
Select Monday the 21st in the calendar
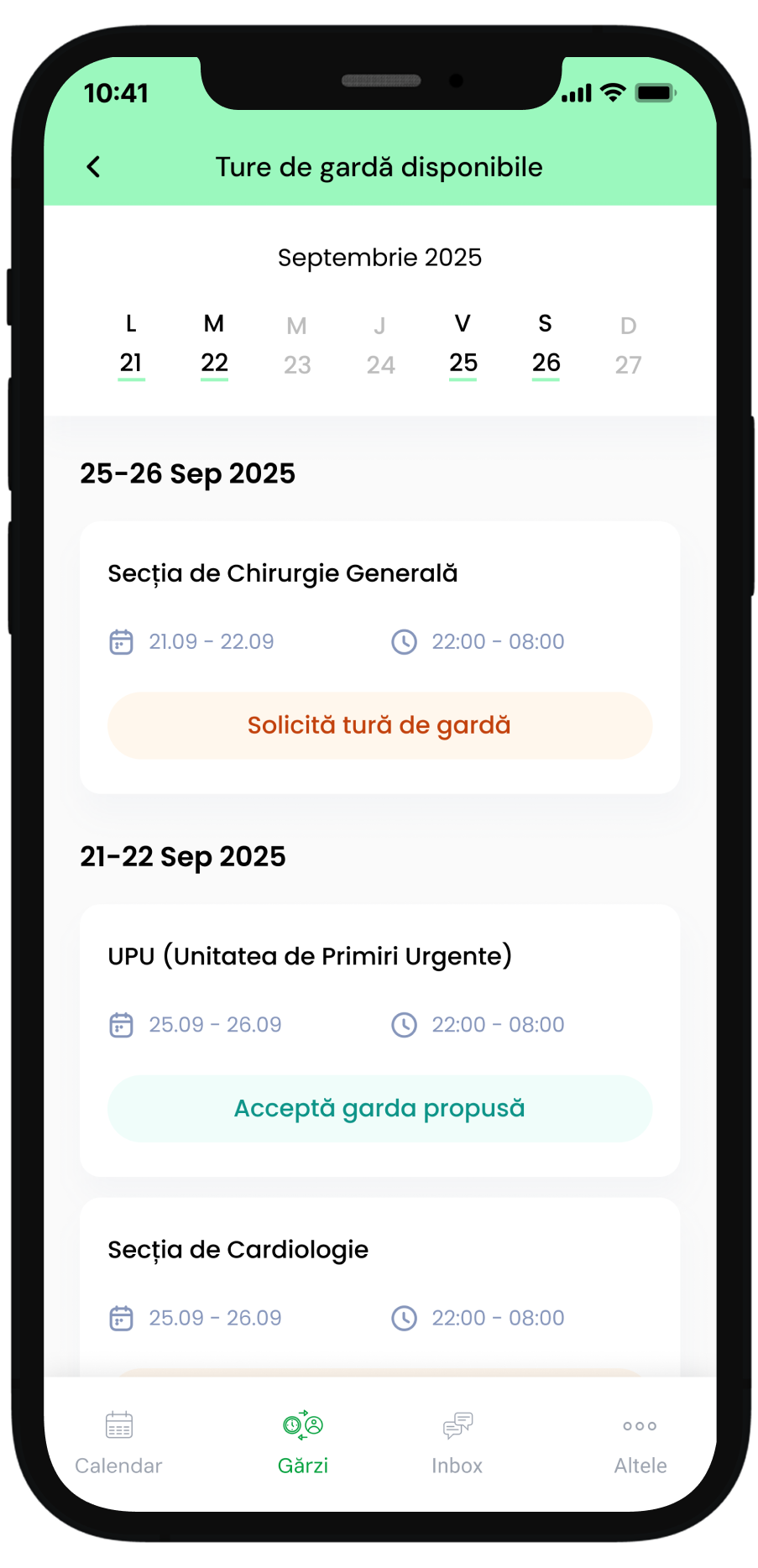[131, 350]
